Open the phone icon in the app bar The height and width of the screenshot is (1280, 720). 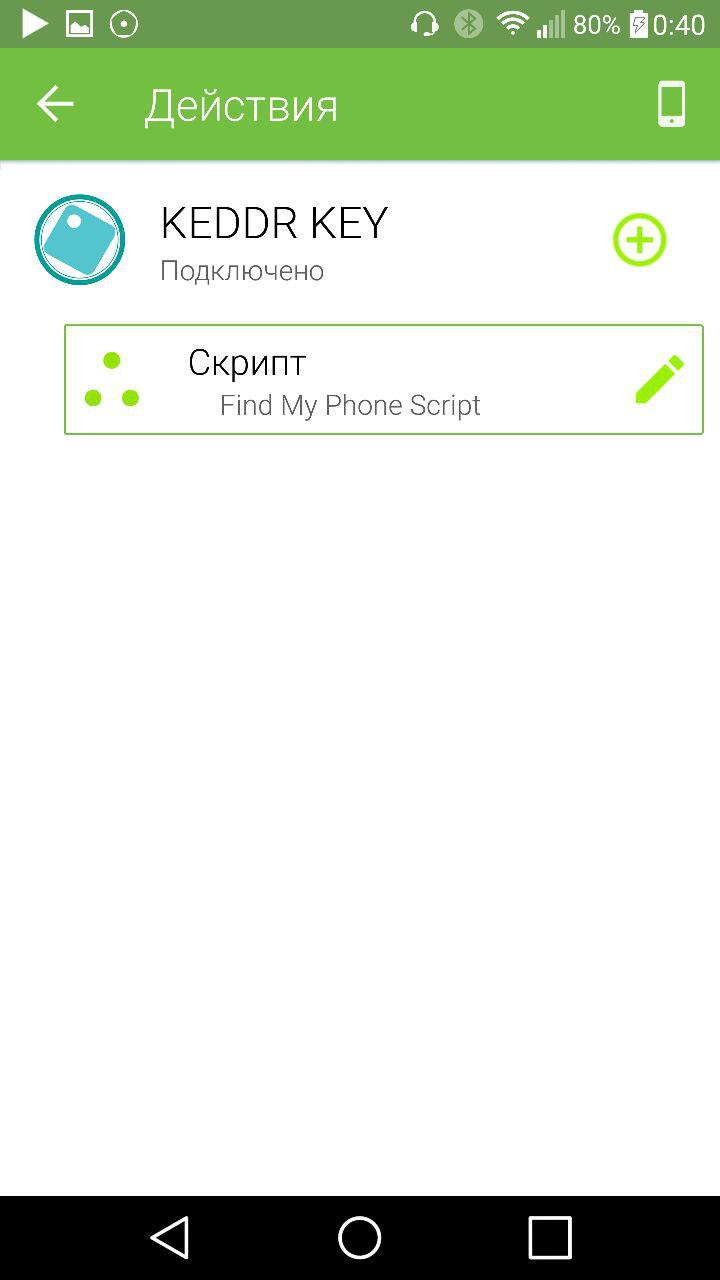(671, 104)
